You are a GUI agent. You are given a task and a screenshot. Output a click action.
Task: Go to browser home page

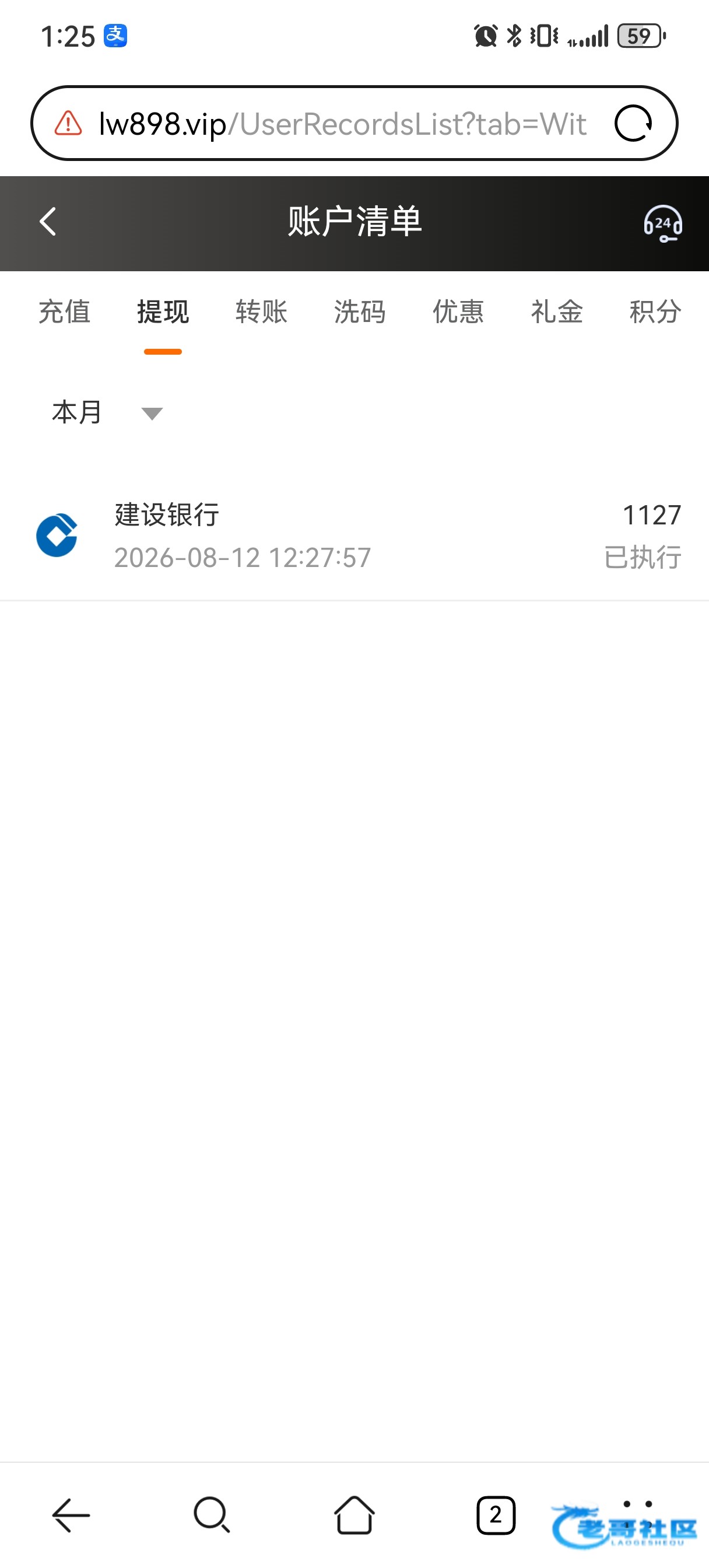[x=354, y=1515]
